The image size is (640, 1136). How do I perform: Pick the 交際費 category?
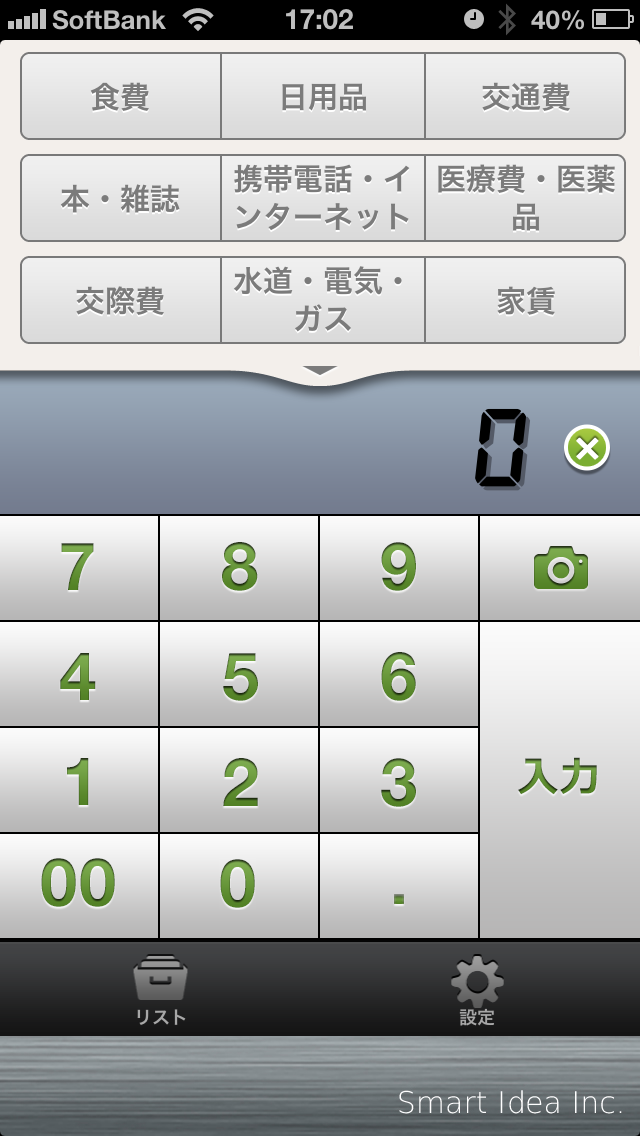121,300
